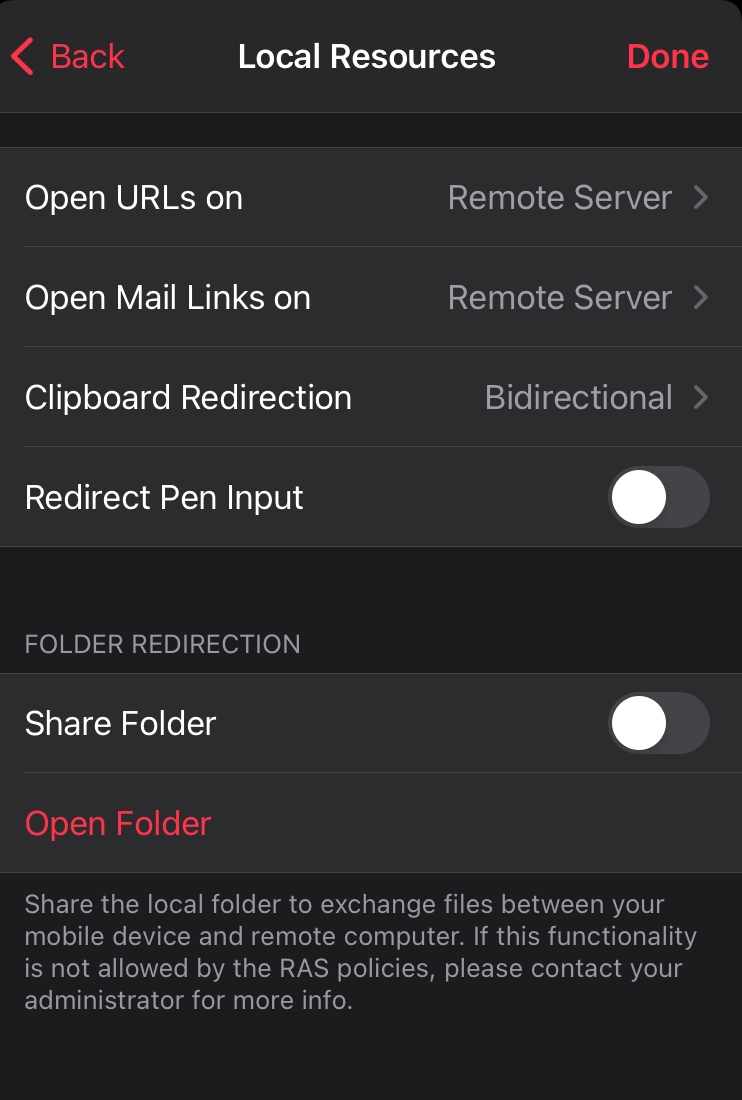
Task: Turn on Share Folder
Action: [x=658, y=723]
